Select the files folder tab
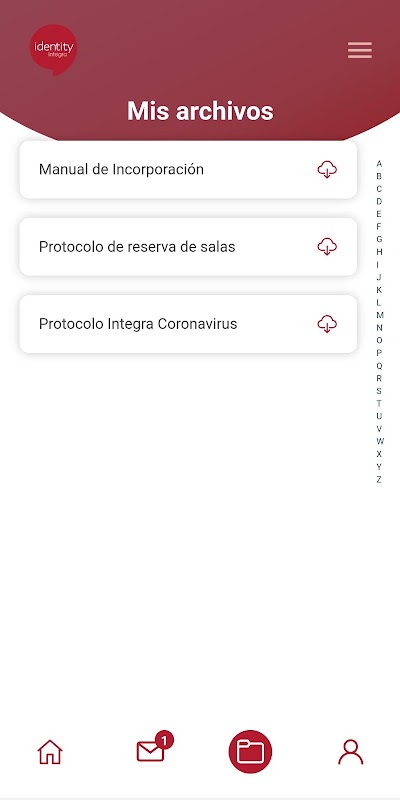This screenshot has width=400, height=800. pyautogui.click(x=250, y=752)
